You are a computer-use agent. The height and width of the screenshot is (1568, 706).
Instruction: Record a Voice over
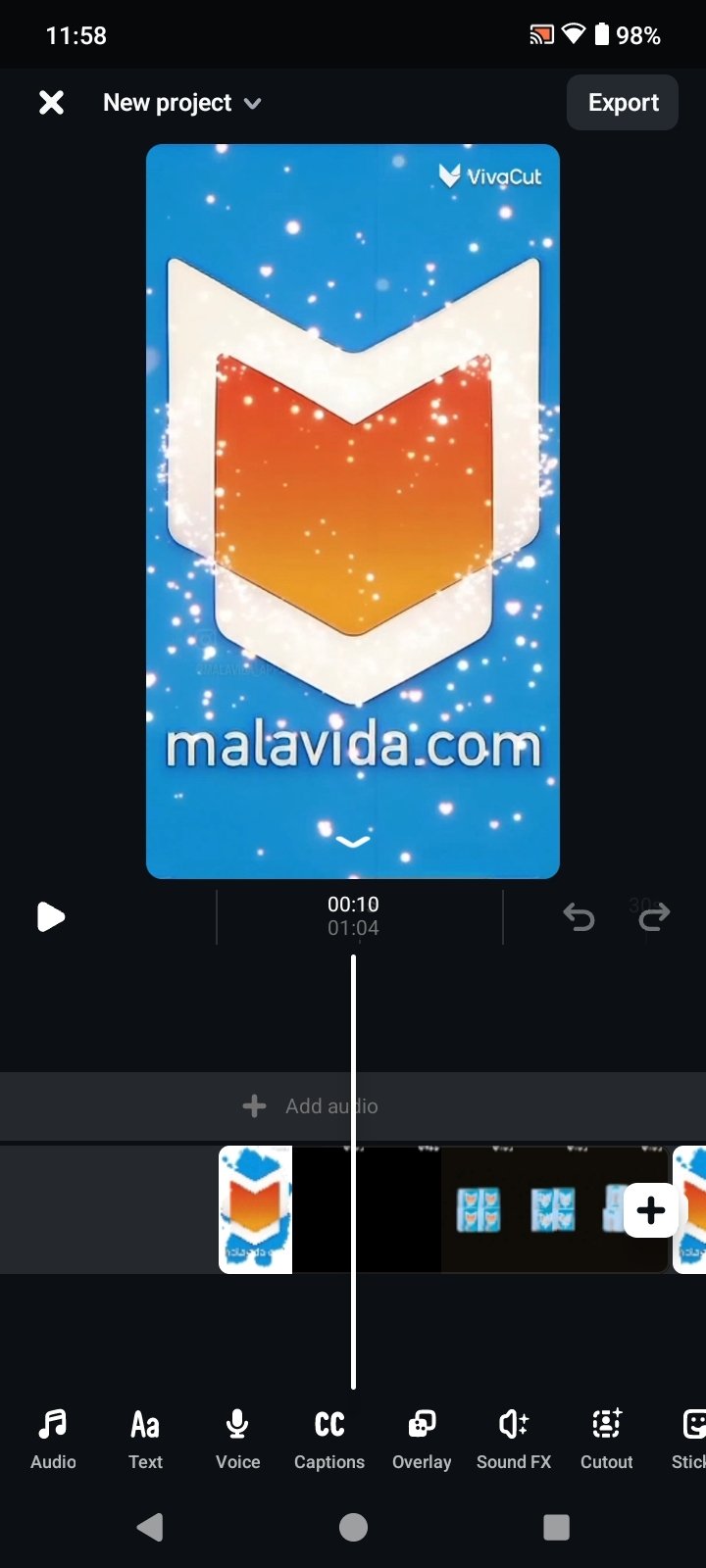click(237, 1439)
